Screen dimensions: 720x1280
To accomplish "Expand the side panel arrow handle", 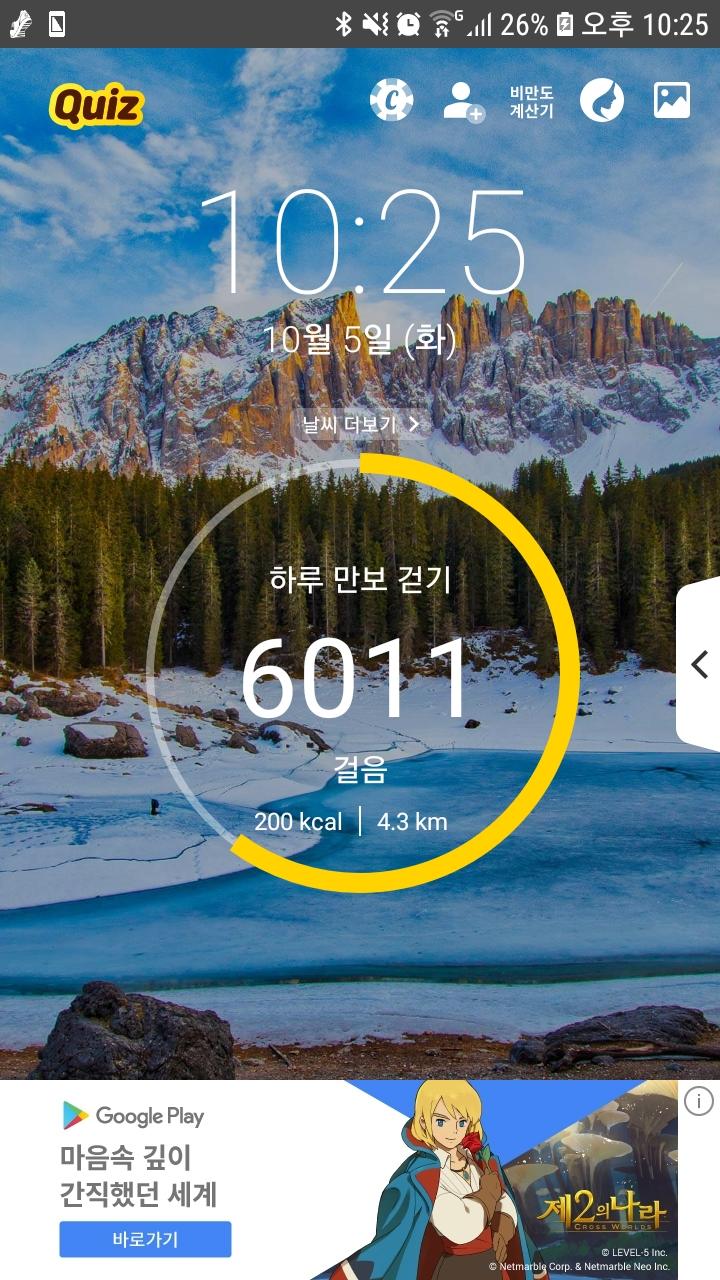I will coord(700,664).
